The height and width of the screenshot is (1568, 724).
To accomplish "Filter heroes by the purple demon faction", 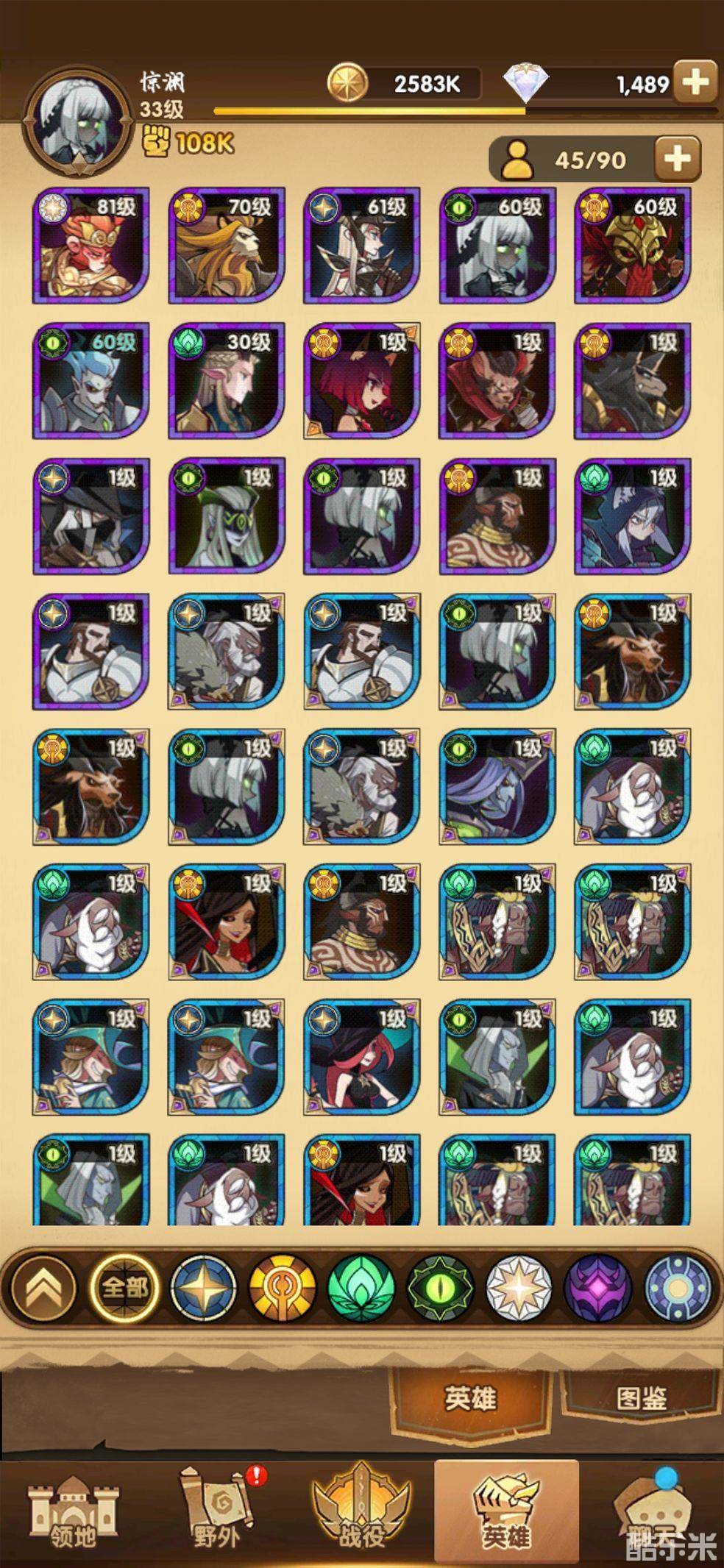I will point(597,1288).
